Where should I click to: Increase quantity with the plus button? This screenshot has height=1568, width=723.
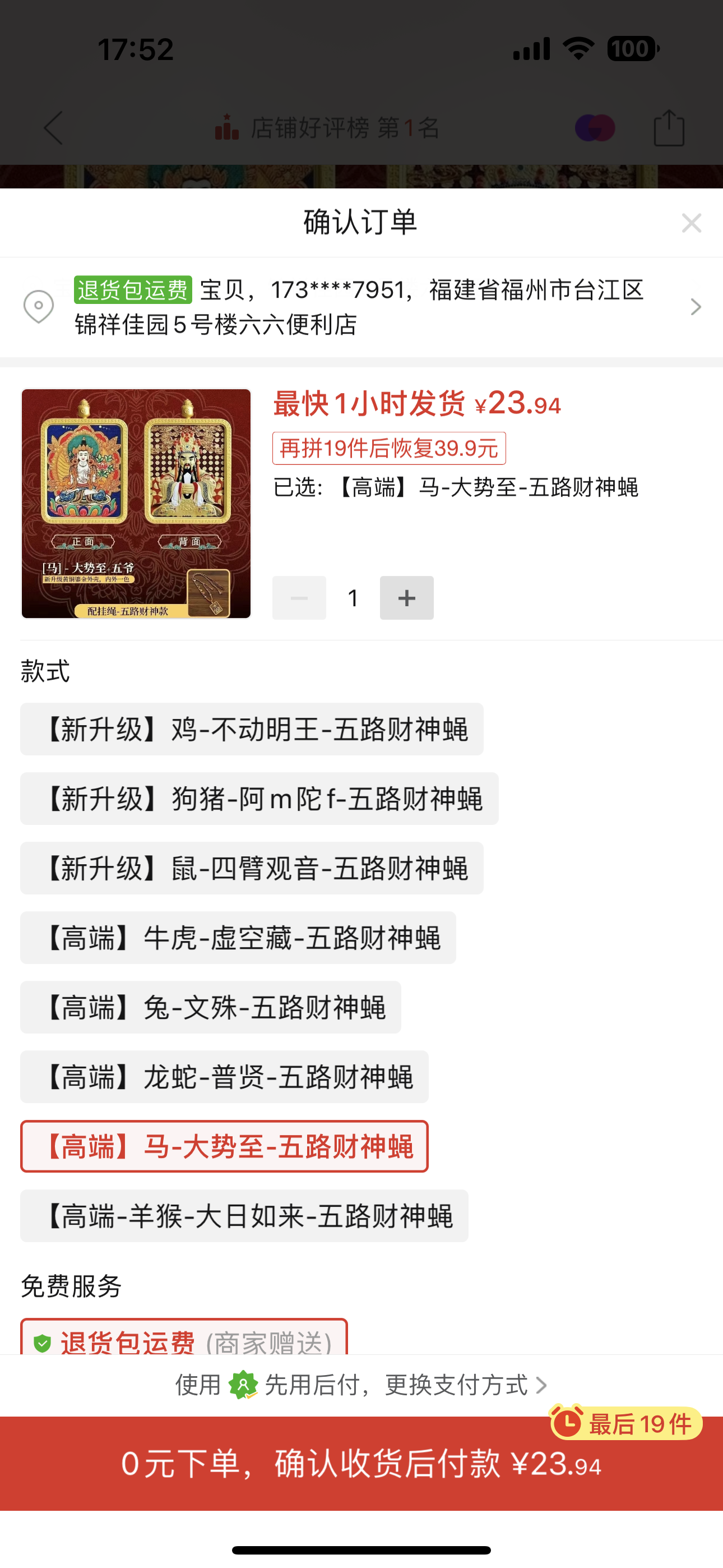(x=406, y=598)
